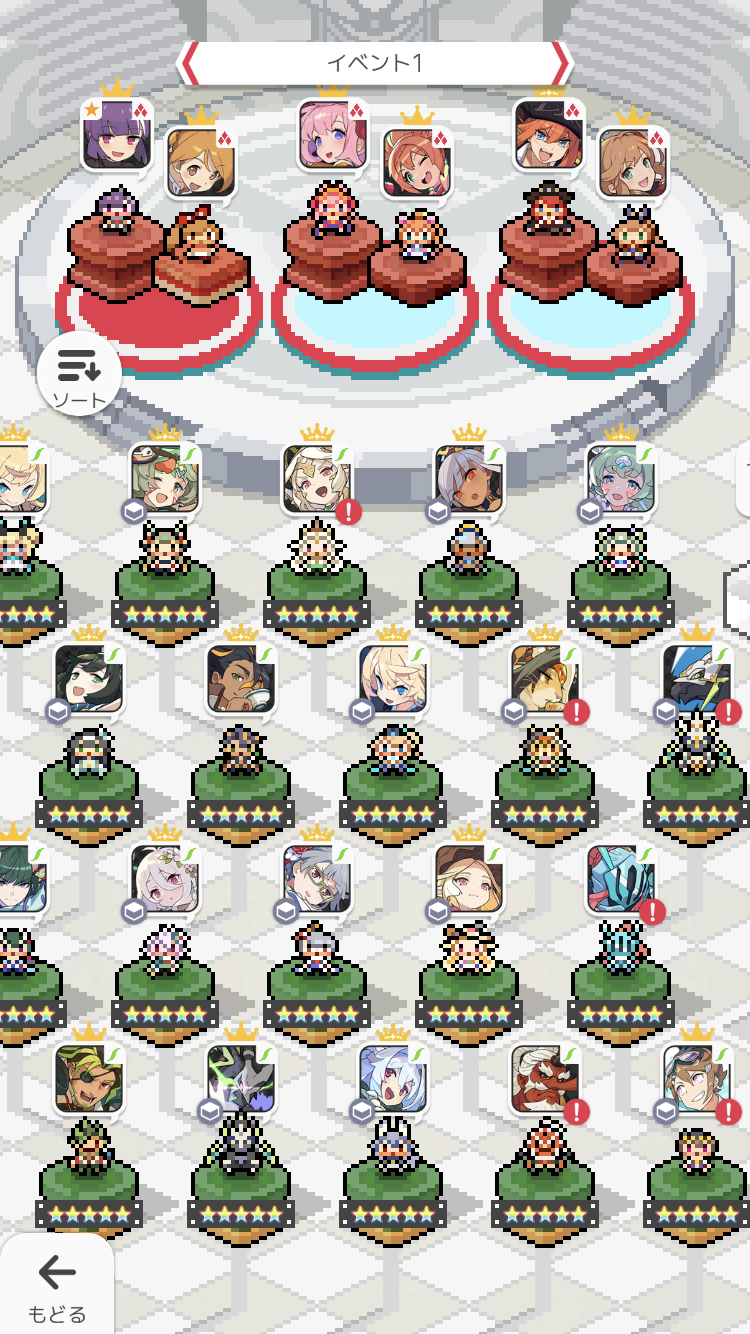Select the cowboy-hat character with alert badge

545,678
